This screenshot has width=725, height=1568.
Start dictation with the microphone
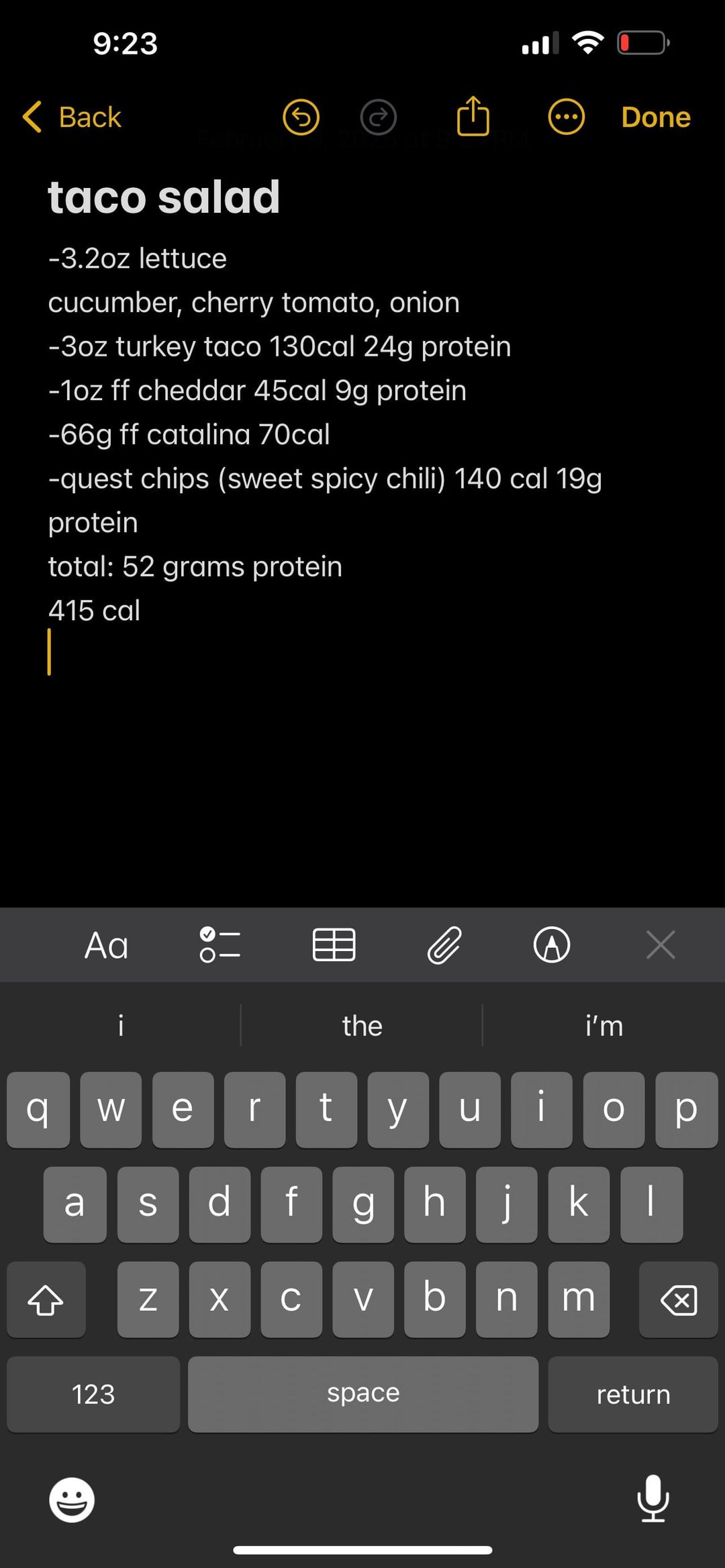coord(652,1498)
